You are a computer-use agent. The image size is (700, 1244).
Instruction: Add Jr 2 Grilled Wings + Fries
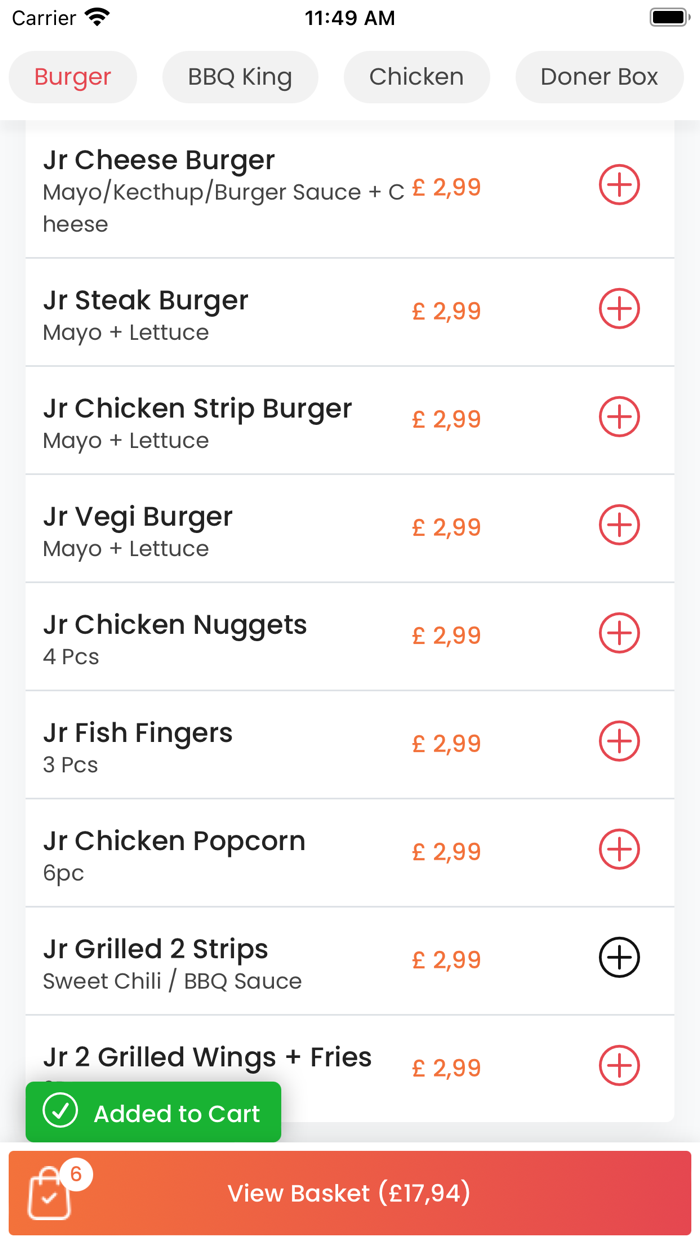[619, 1066]
